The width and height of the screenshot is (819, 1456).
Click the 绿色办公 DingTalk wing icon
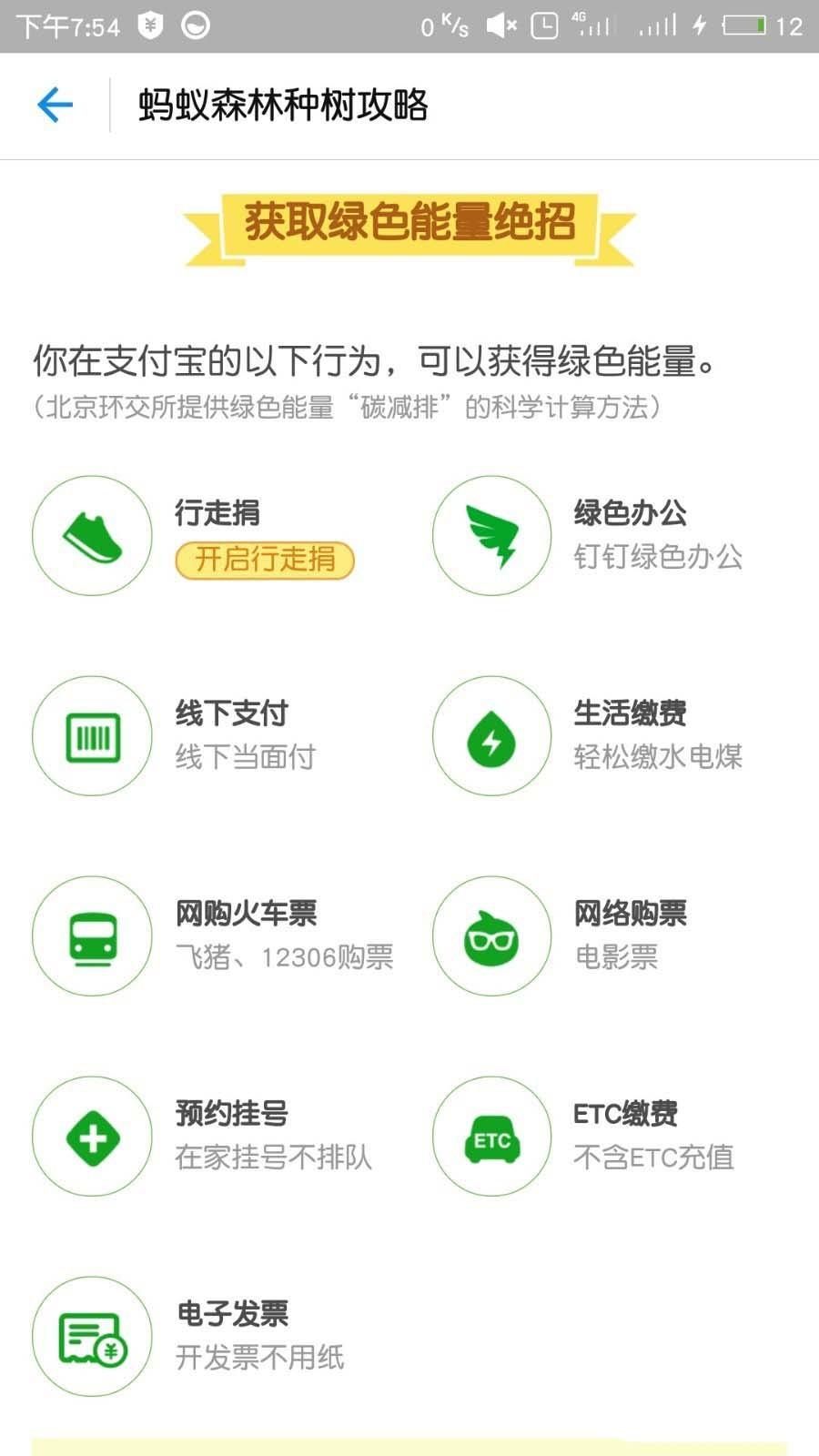(x=491, y=535)
